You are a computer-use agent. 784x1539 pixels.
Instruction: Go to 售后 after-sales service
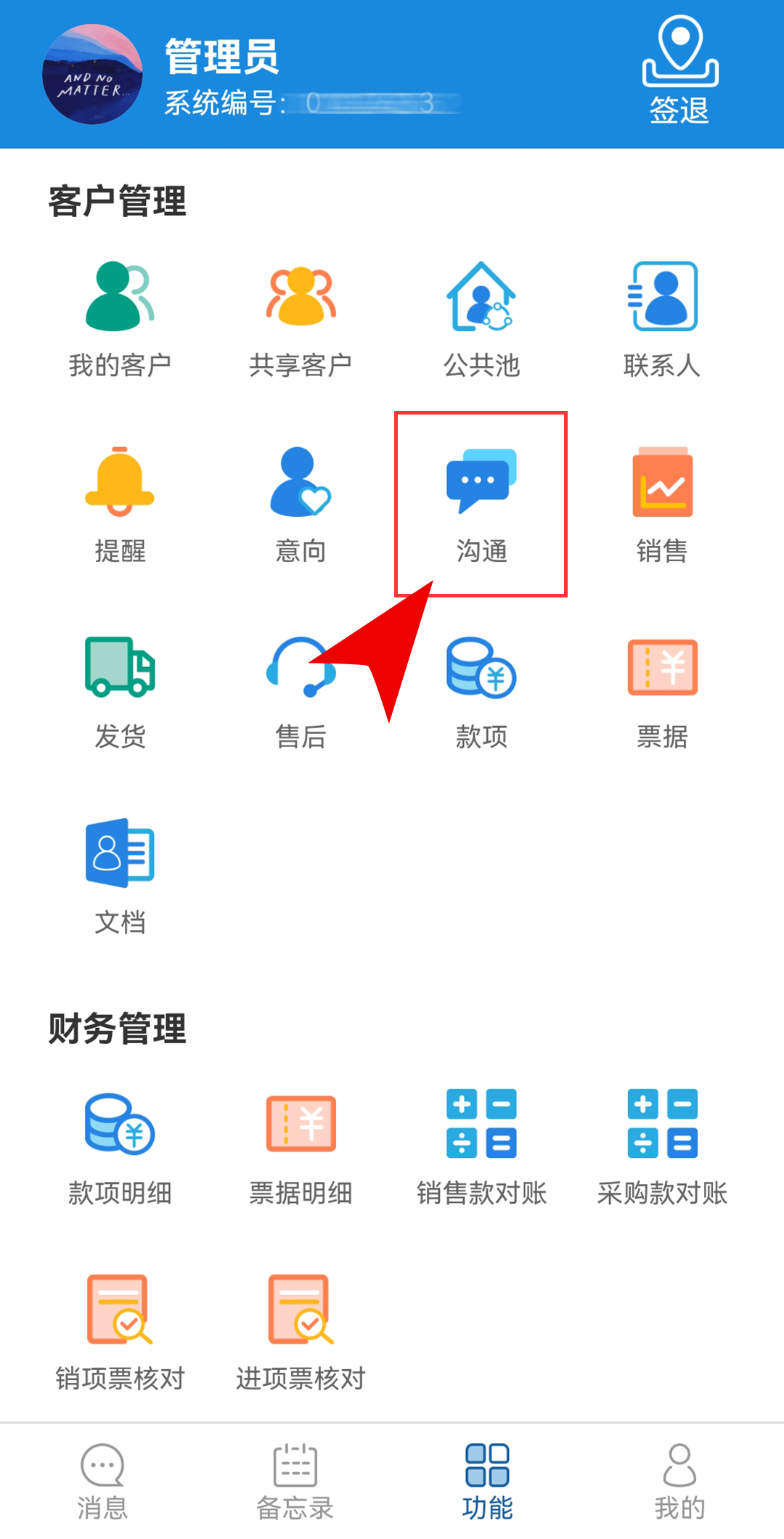[301, 691]
